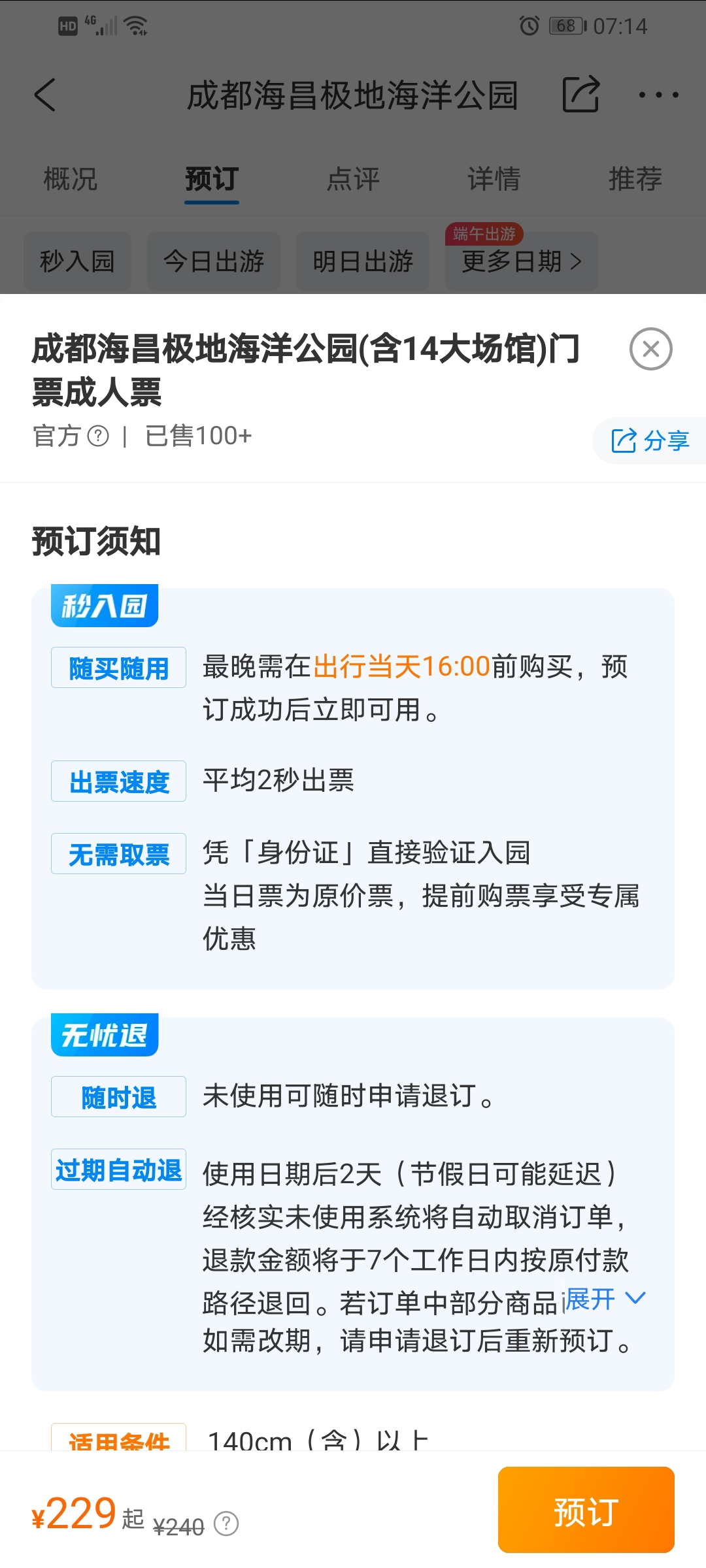The image size is (706, 1568).
Task: Switch to the 点评 tab
Action: (x=353, y=179)
